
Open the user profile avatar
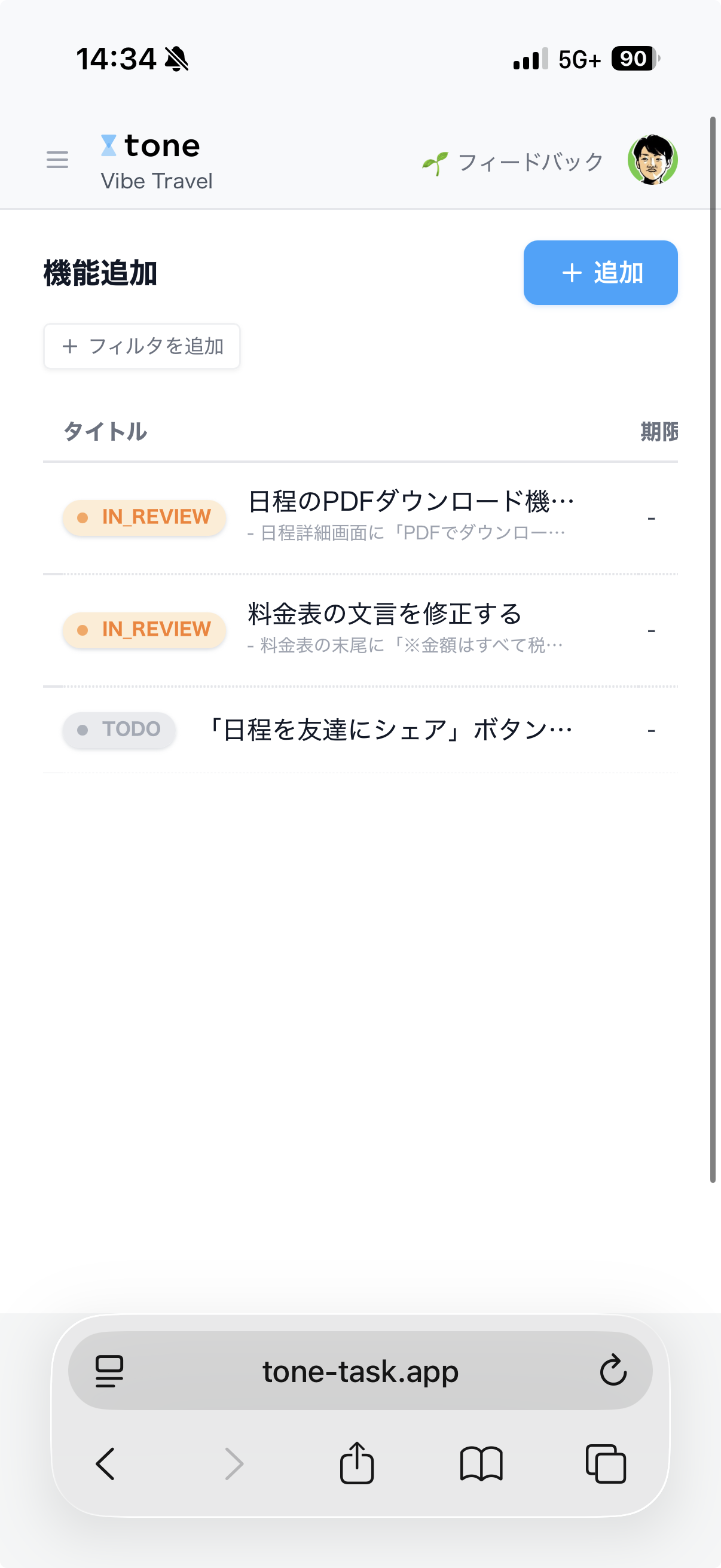[652, 160]
